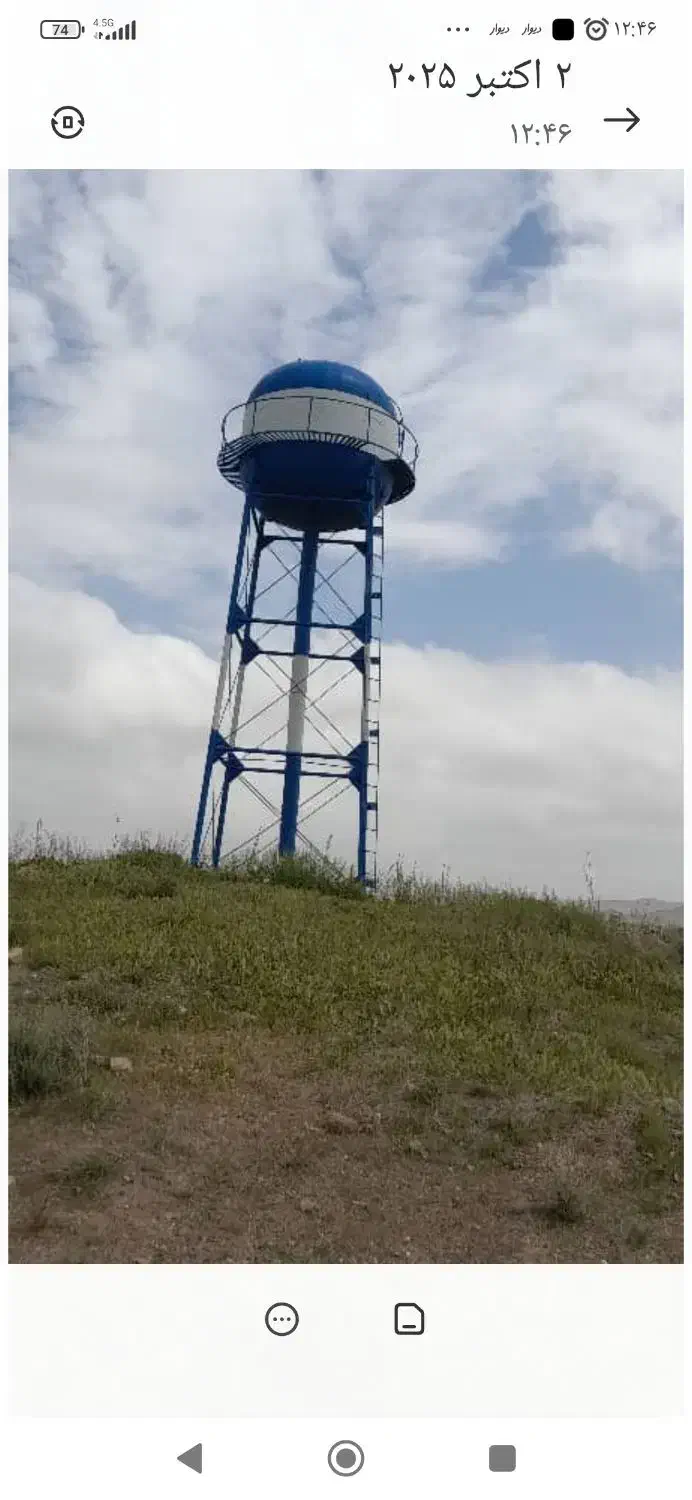The image size is (692, 1500).
Task: Go to home via the circle button
Action: click(346, 1458)
